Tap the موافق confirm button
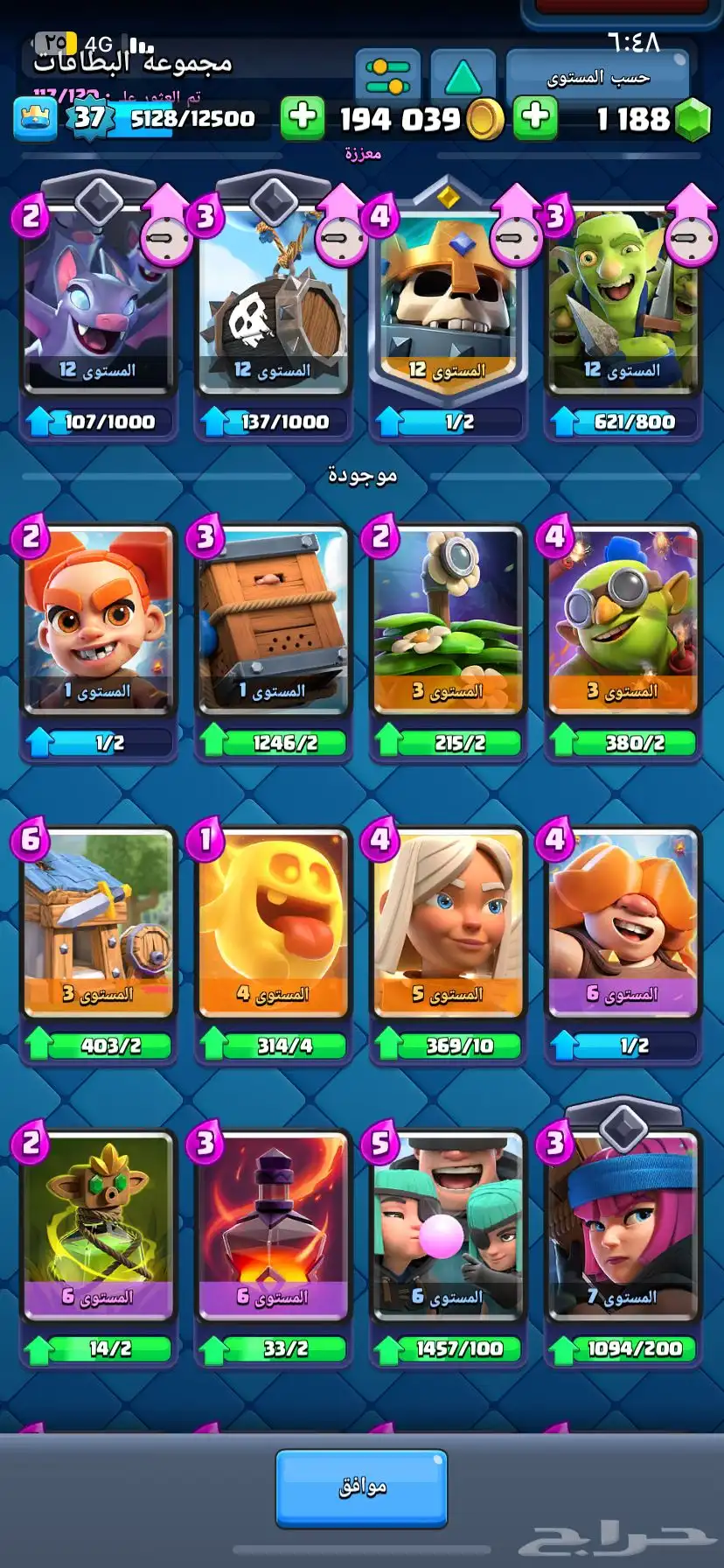 click(361, 1487)
